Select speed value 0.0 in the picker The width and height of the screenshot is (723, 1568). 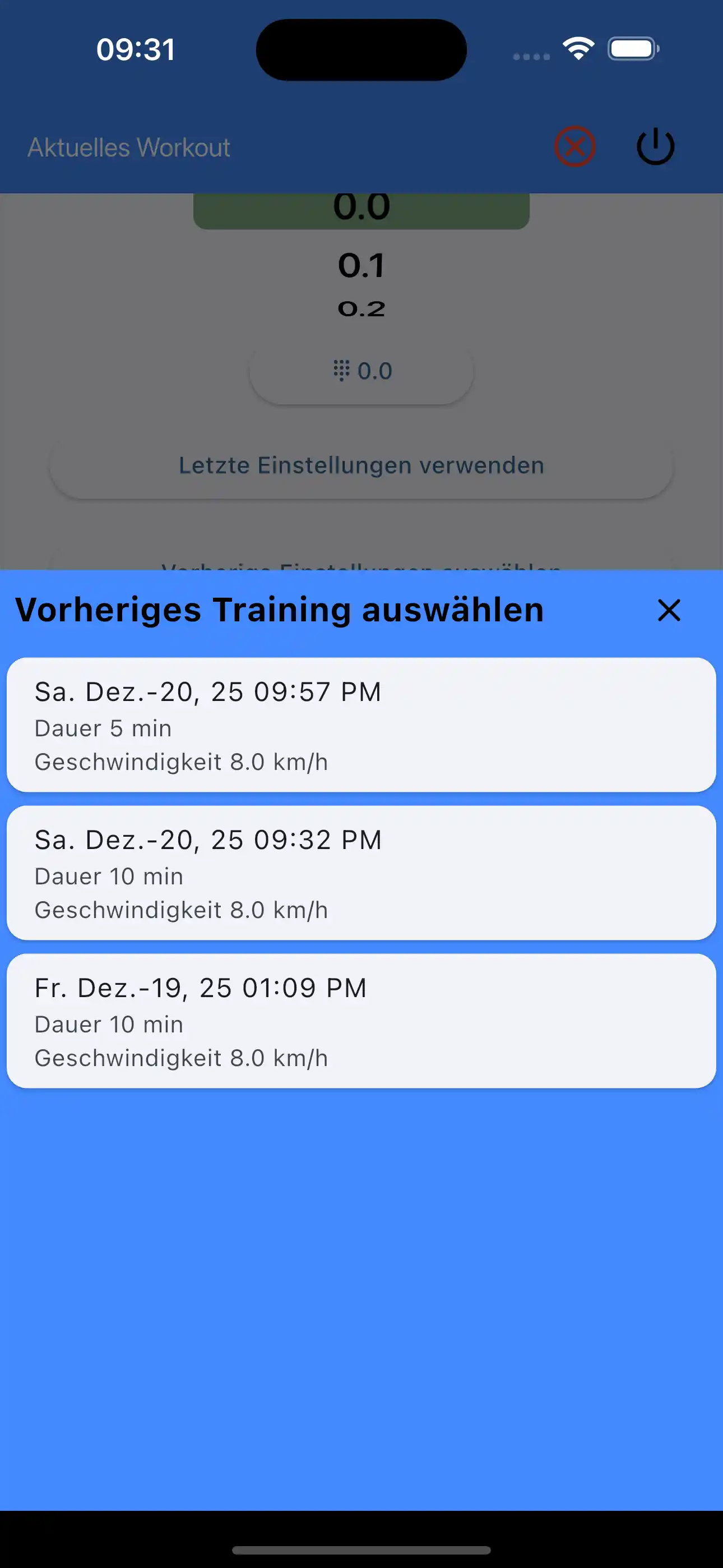tap(361, 206)
